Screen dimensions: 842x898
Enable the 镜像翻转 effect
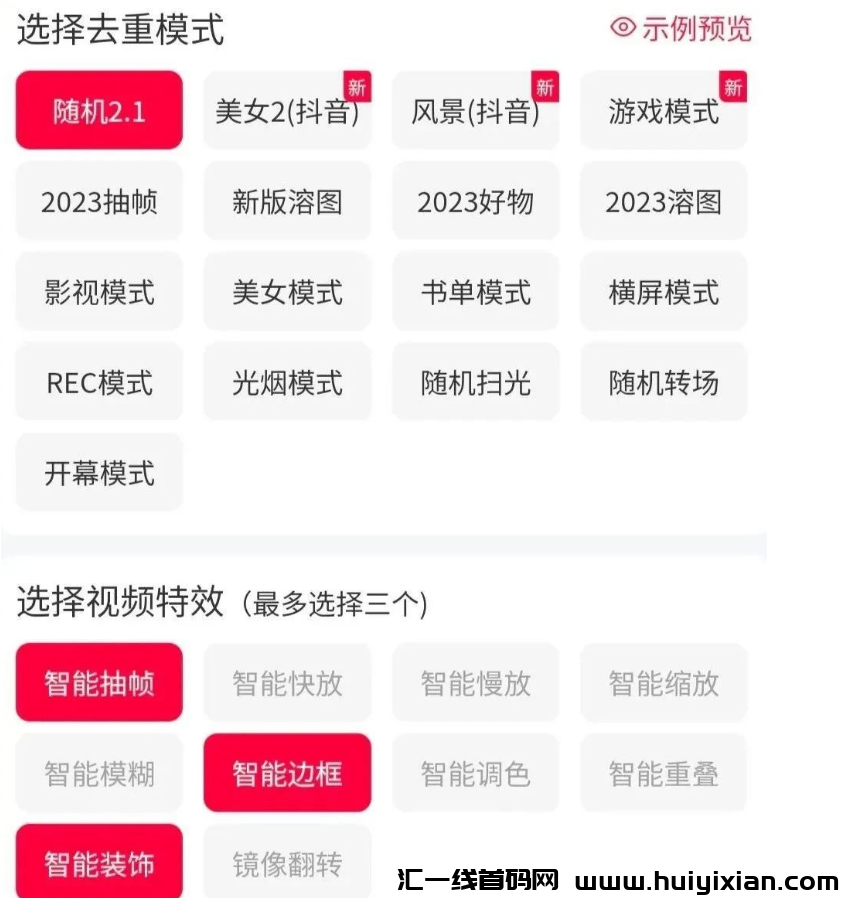click(287, 858)
